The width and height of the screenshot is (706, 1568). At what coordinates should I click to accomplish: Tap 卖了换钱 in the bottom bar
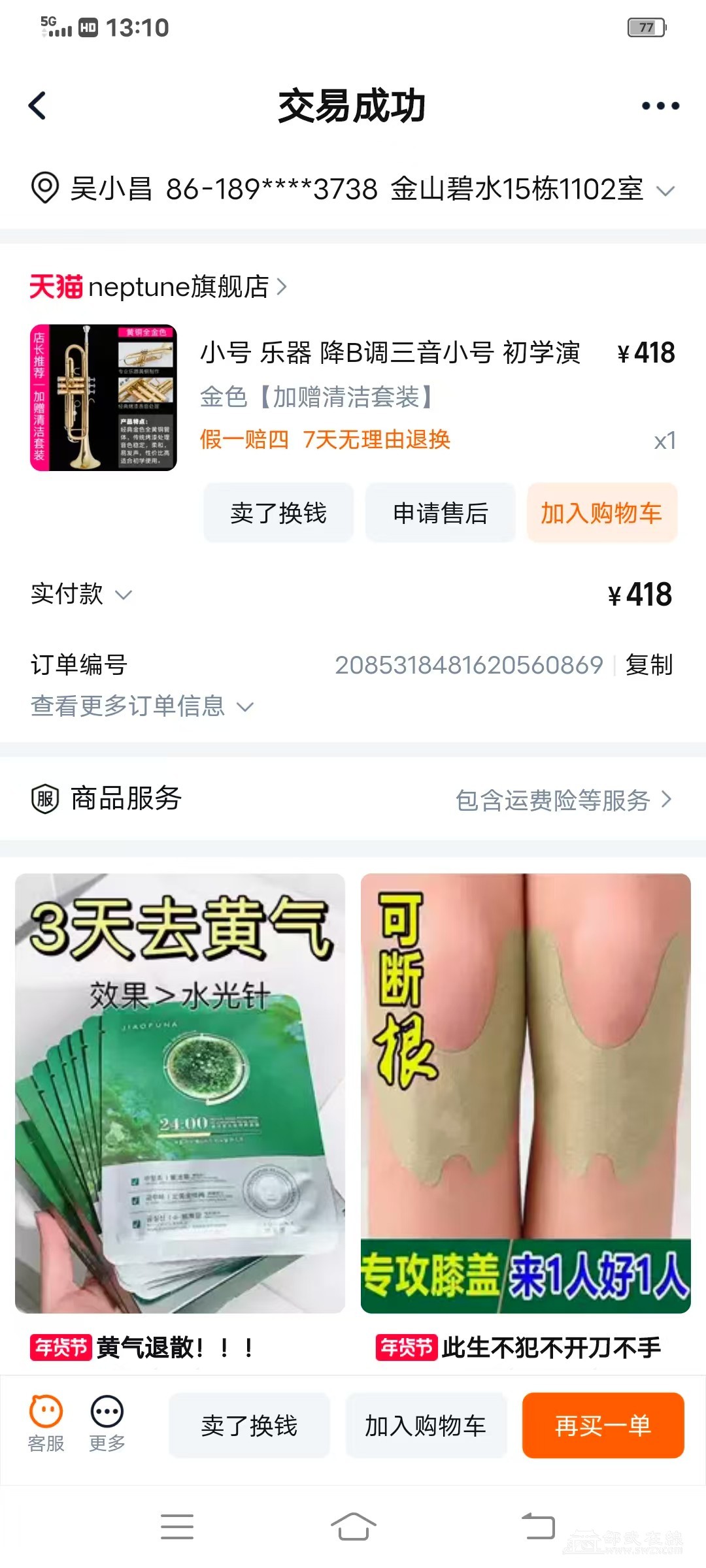249,1426
